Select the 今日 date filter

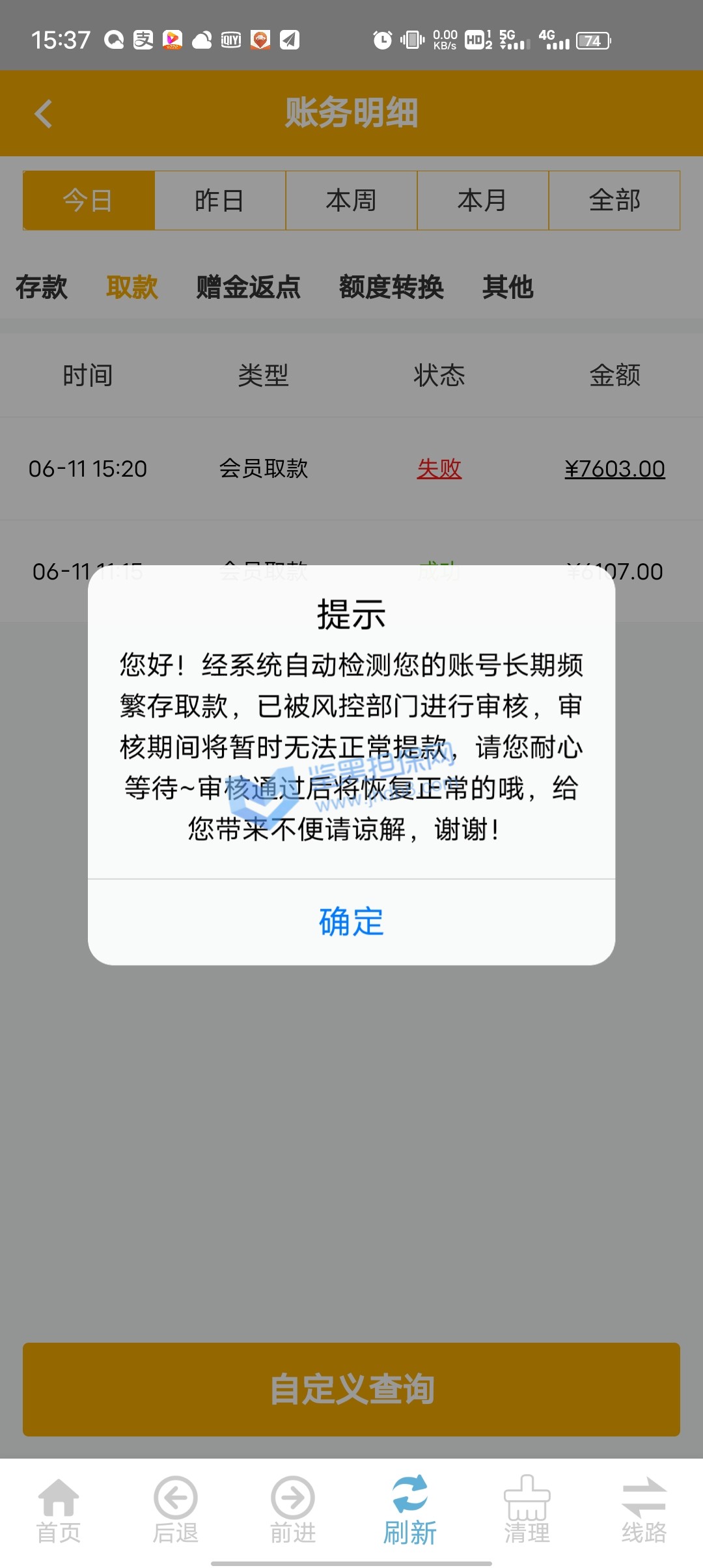click(x=89, y=201)
